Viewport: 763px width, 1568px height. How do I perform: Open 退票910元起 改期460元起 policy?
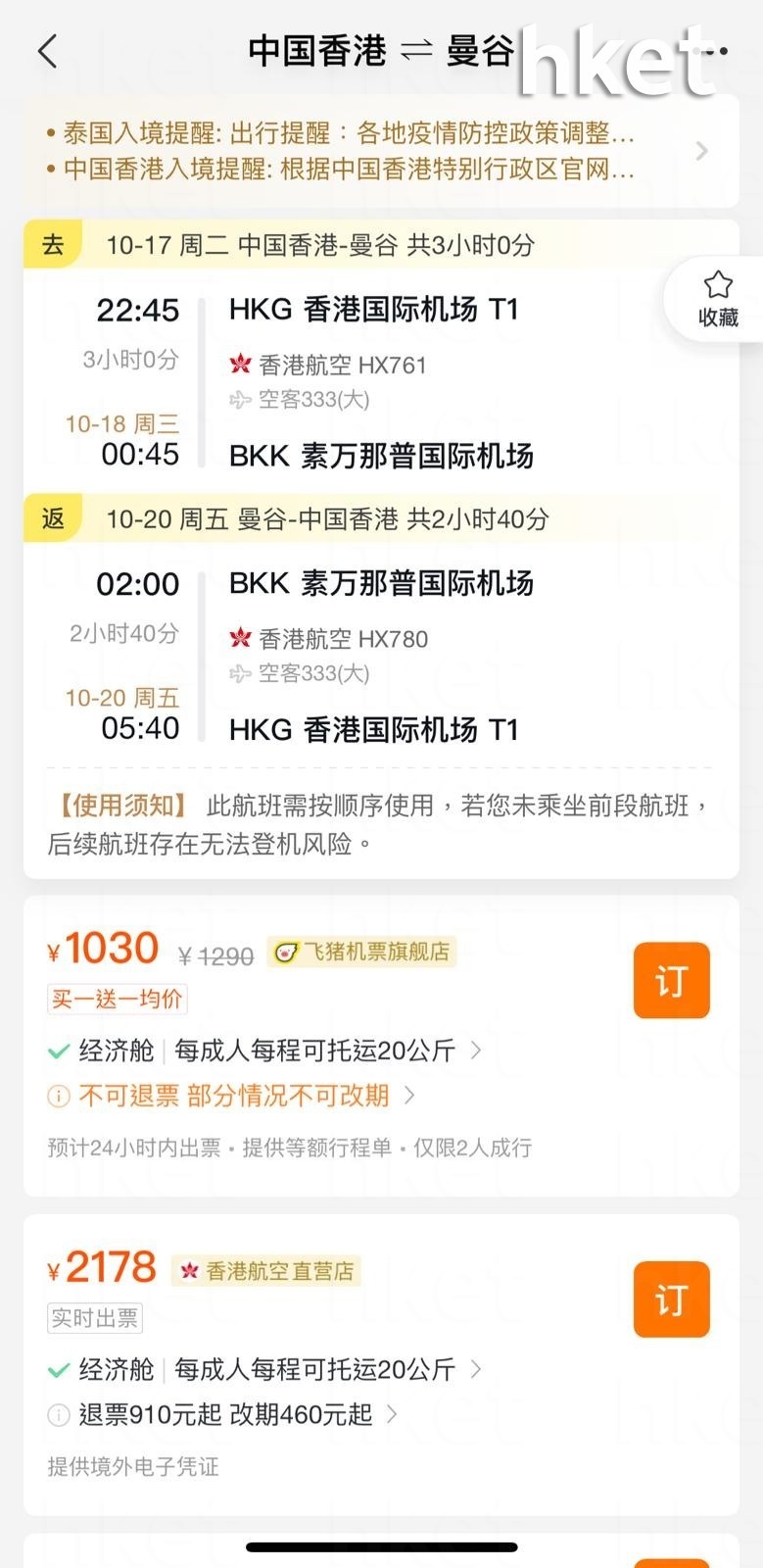pos(223,1414)
